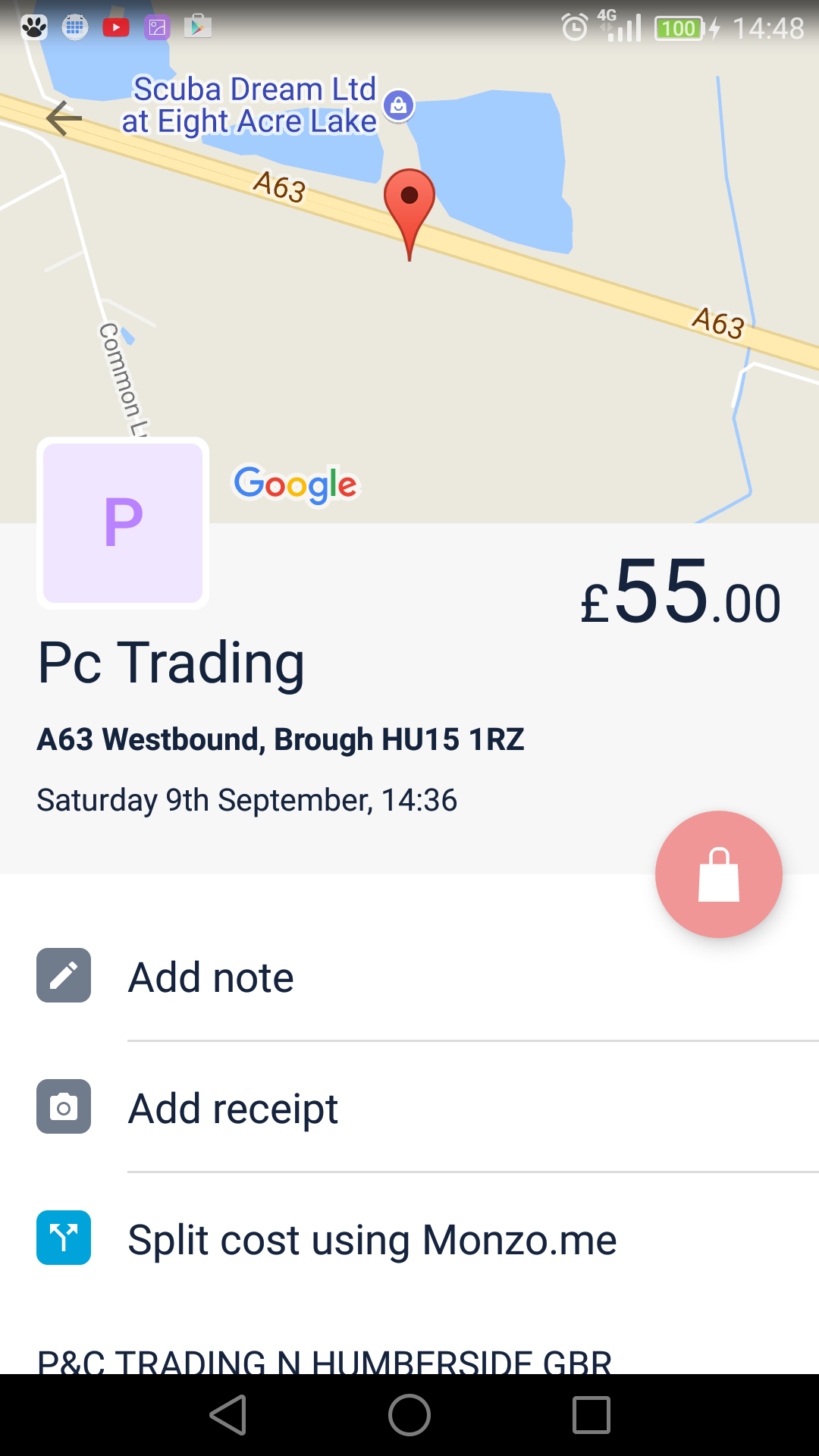The image size is (819, 1456).
Task: Return to the Android home screen
Action: tap(409, 1415)
